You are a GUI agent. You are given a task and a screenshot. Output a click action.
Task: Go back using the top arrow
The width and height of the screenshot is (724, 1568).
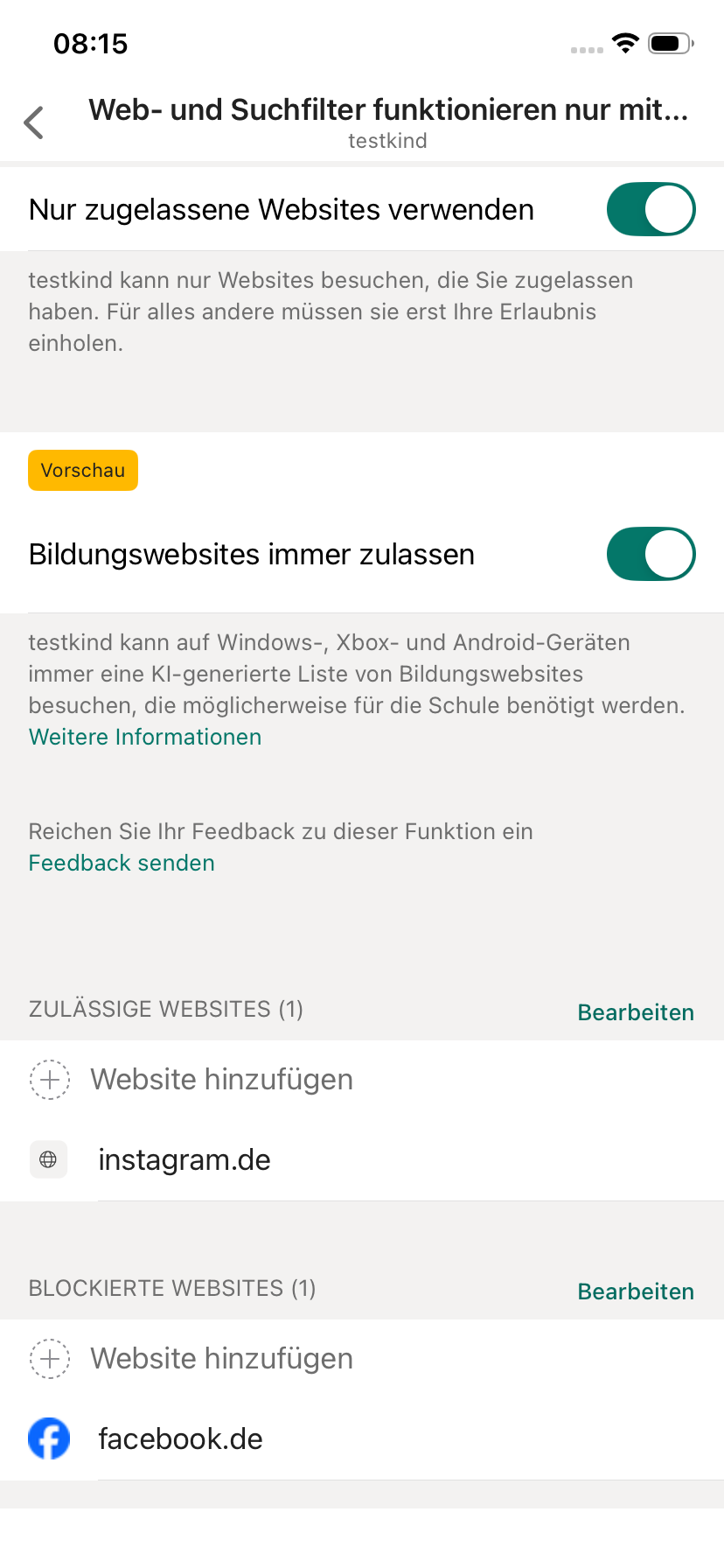34,122
